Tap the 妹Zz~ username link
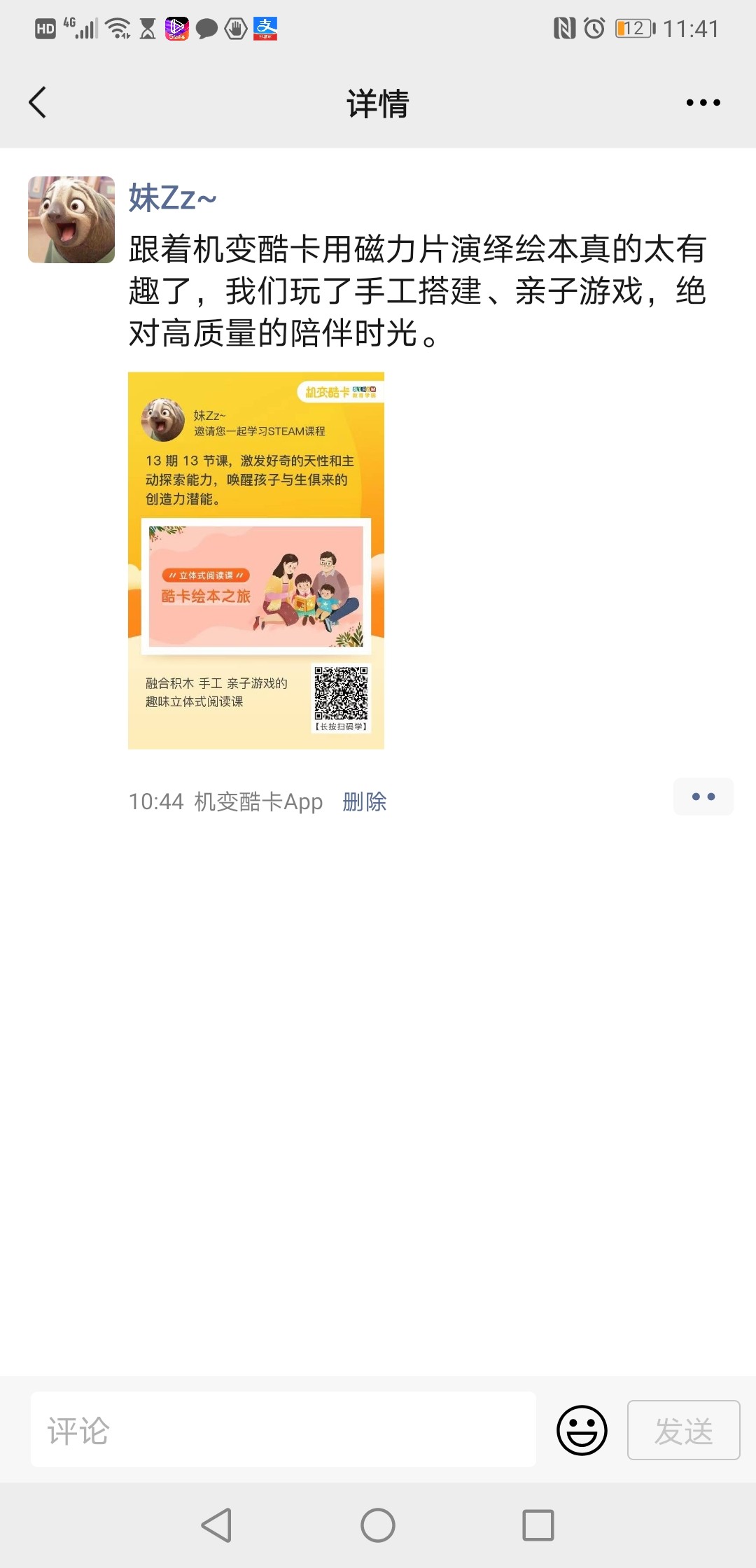The image size is (756, 1568). pyautogui.click(x=172, y=198)
